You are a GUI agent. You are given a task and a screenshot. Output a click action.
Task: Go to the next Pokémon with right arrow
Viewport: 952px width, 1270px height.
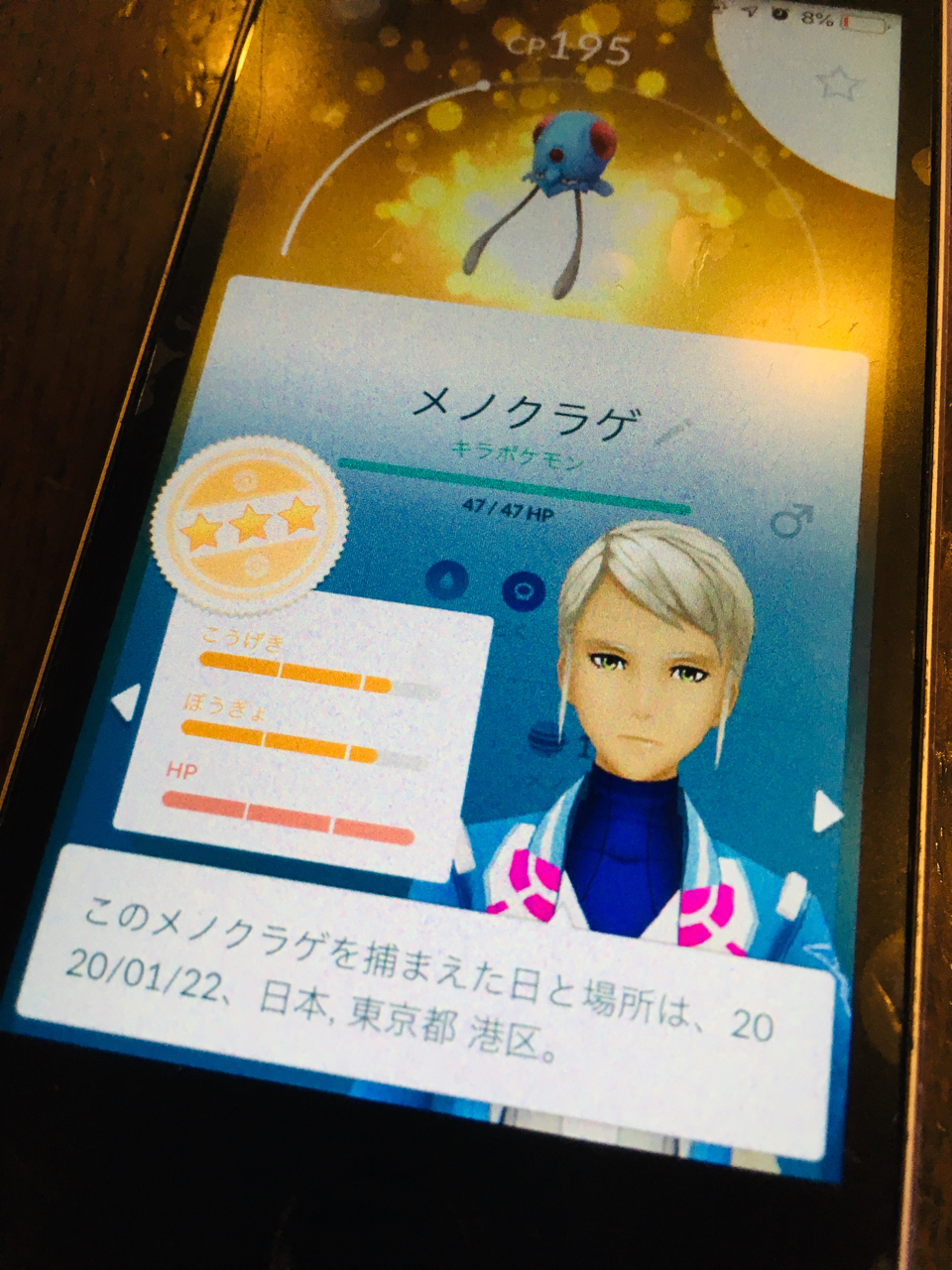(x=827, y=813)
